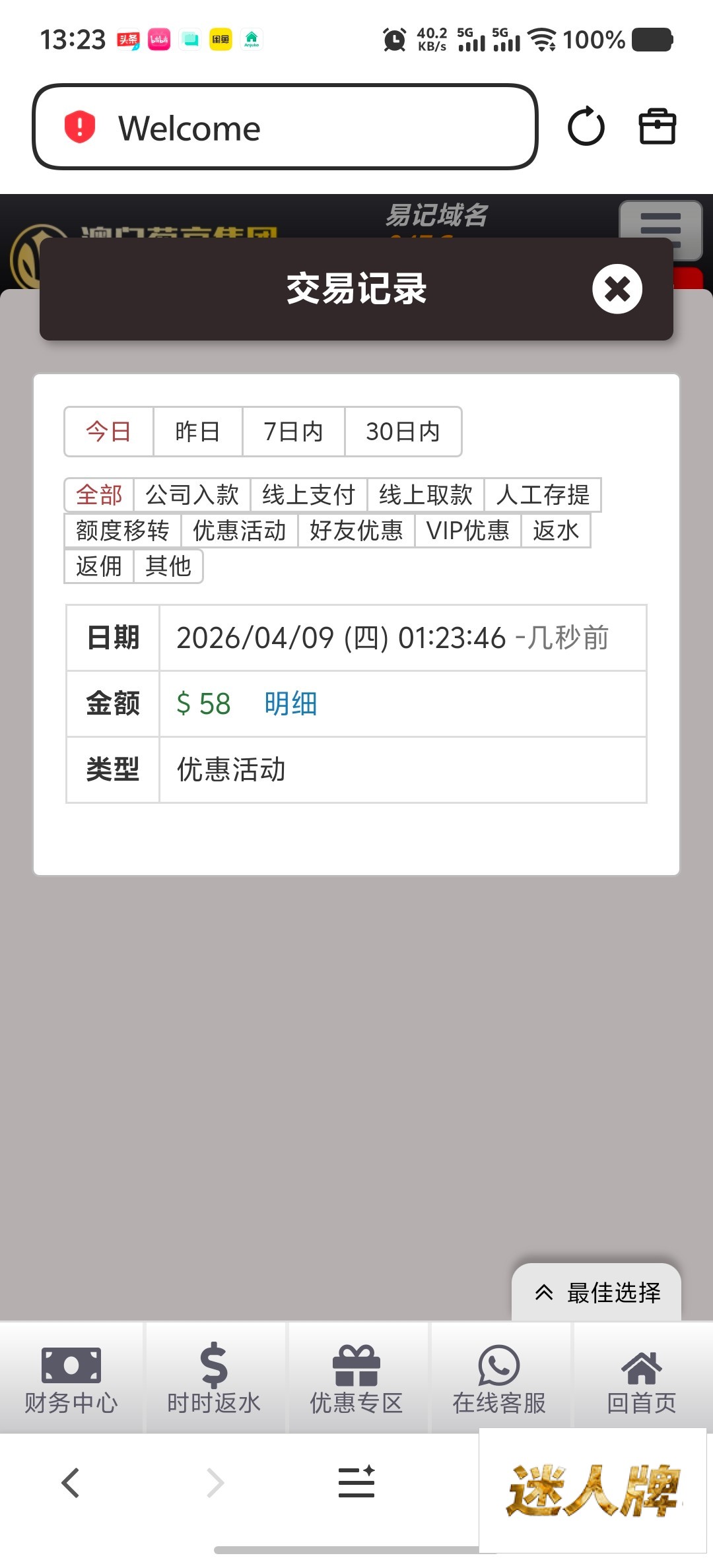This screenshot has height=1568, width=713.
Task: Reload the page with the refresh icon
Action: (x=586, y=127)
